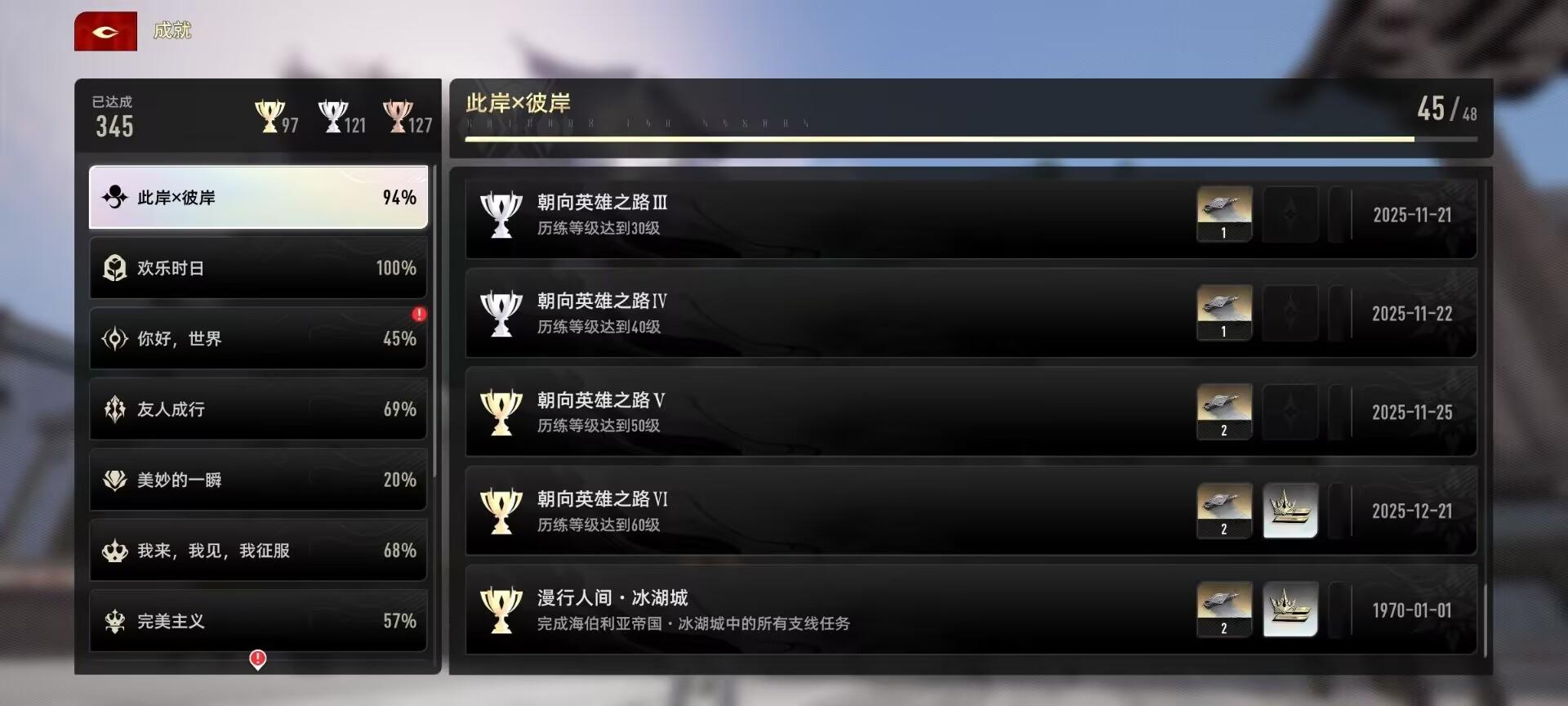Tap the crown reward of 朝向英雄之路 VI

pyautogui.click(x=1290, y=511)
